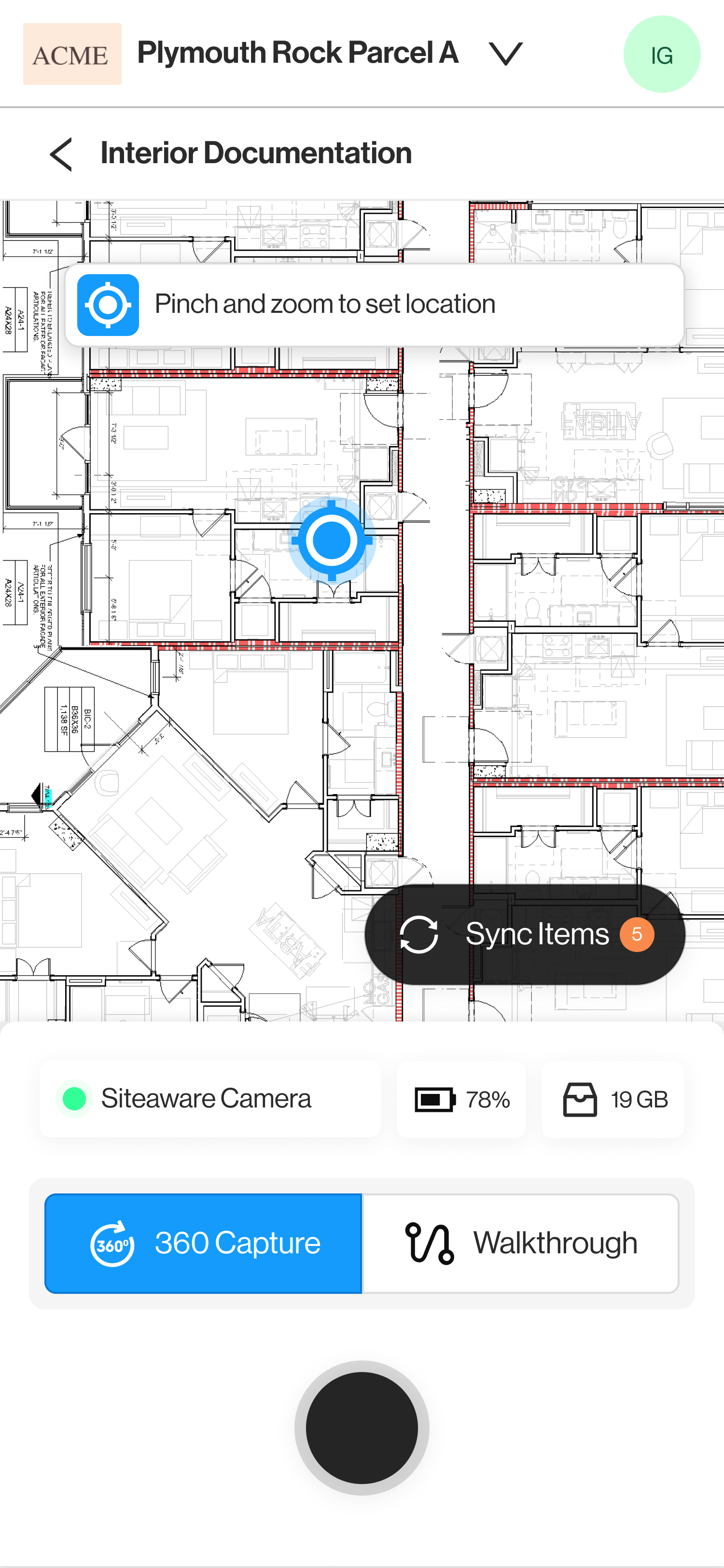Image resolution: width=724 pixels, height=1568 pixels.
Task: Open Siteaware Camera connection status
Action: tap(210, 1099)
